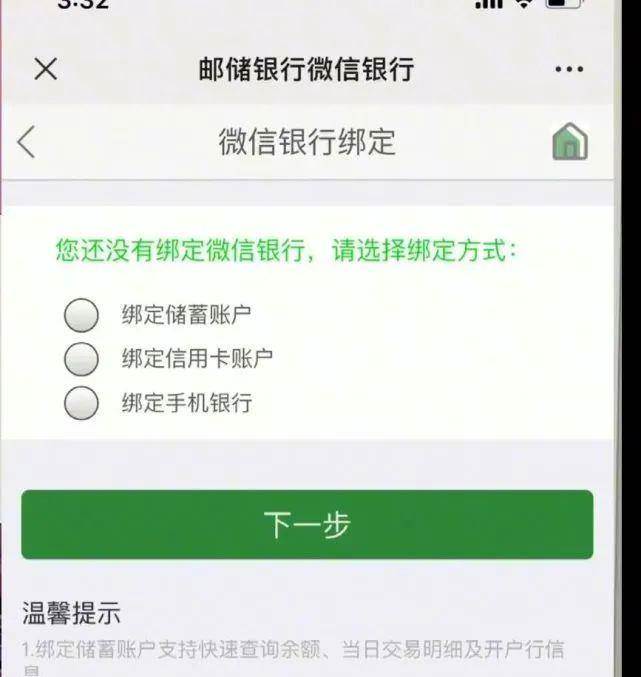The height and width of the screenshot is (677, 641).
Task: Tap the 下一步 button
Action: tap(307, 524)
